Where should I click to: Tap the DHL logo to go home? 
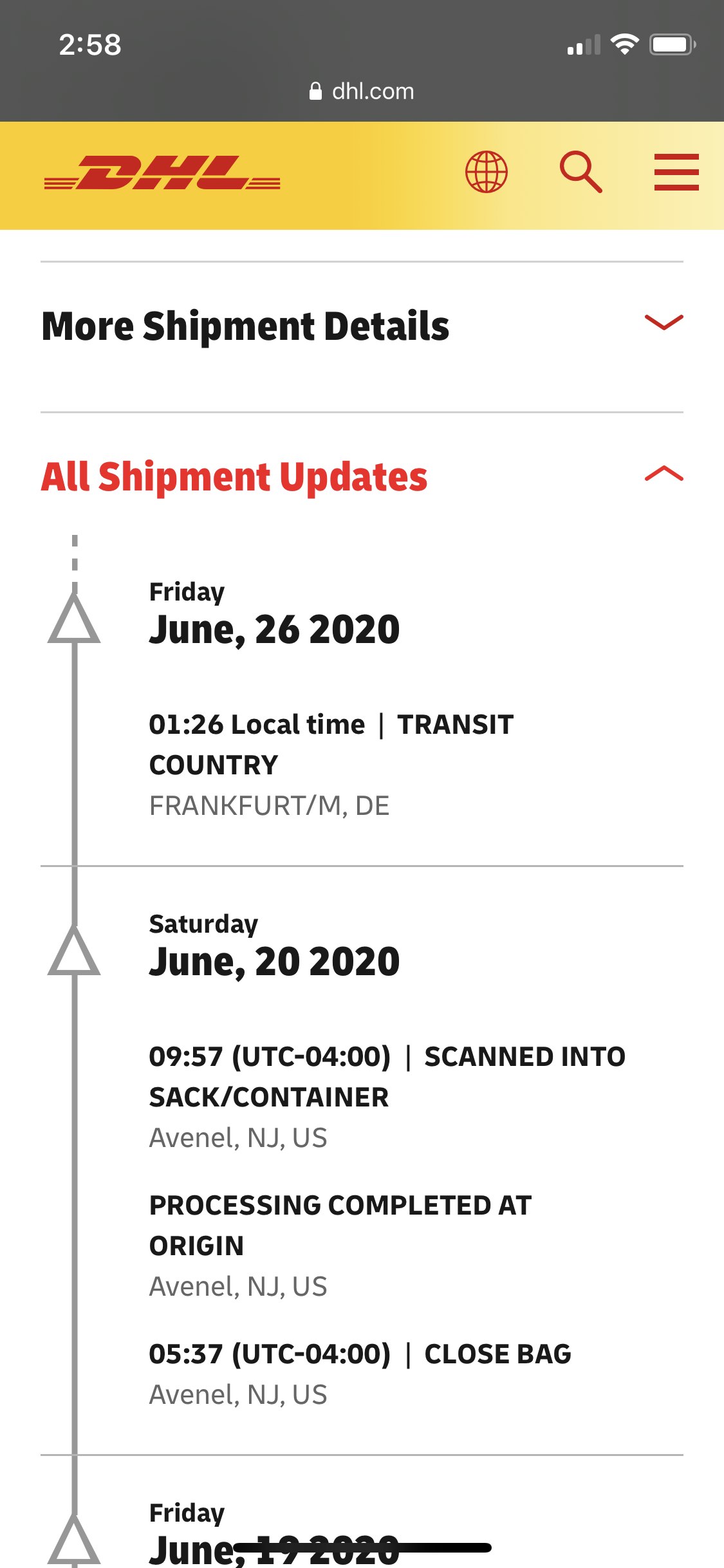pos(162,173)
